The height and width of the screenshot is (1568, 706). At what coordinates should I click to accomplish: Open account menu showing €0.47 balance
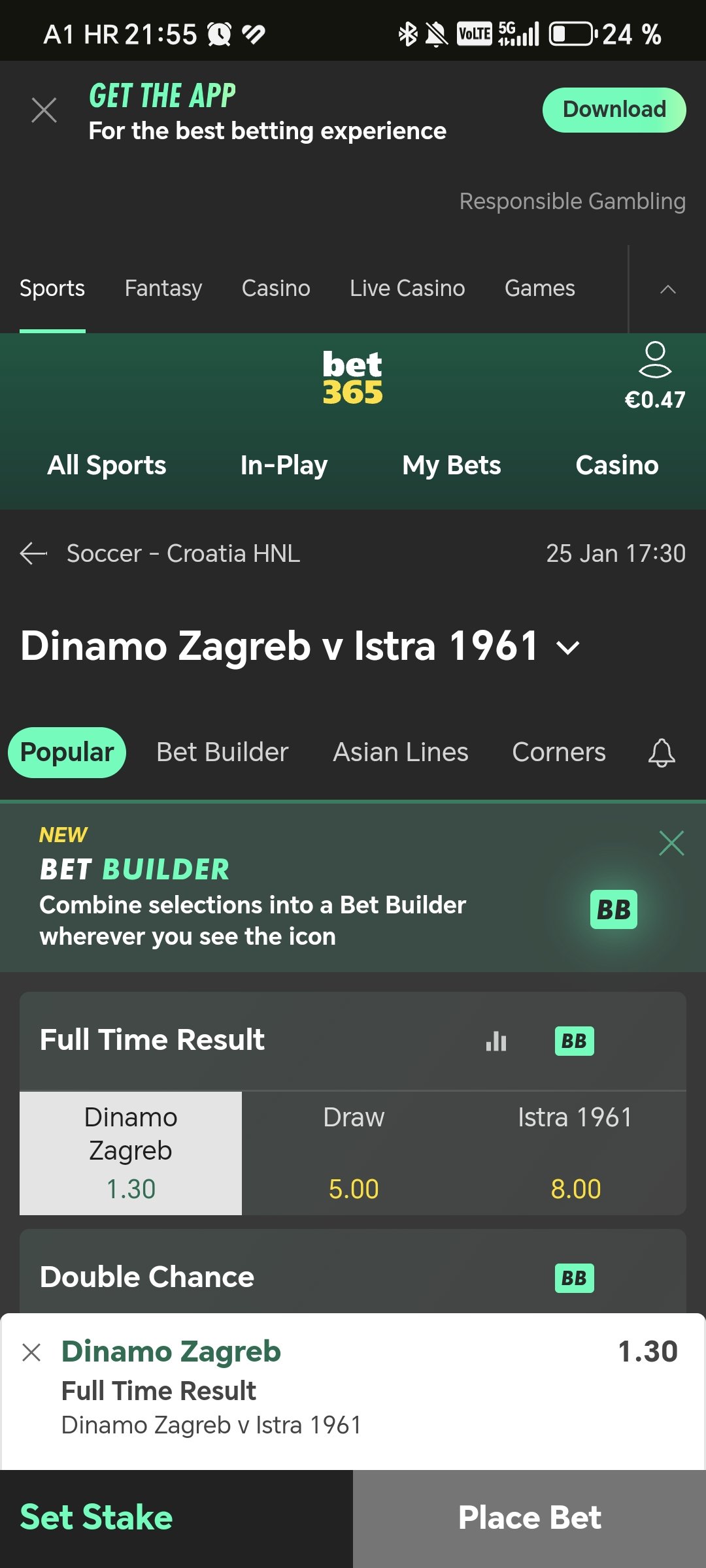654,376
